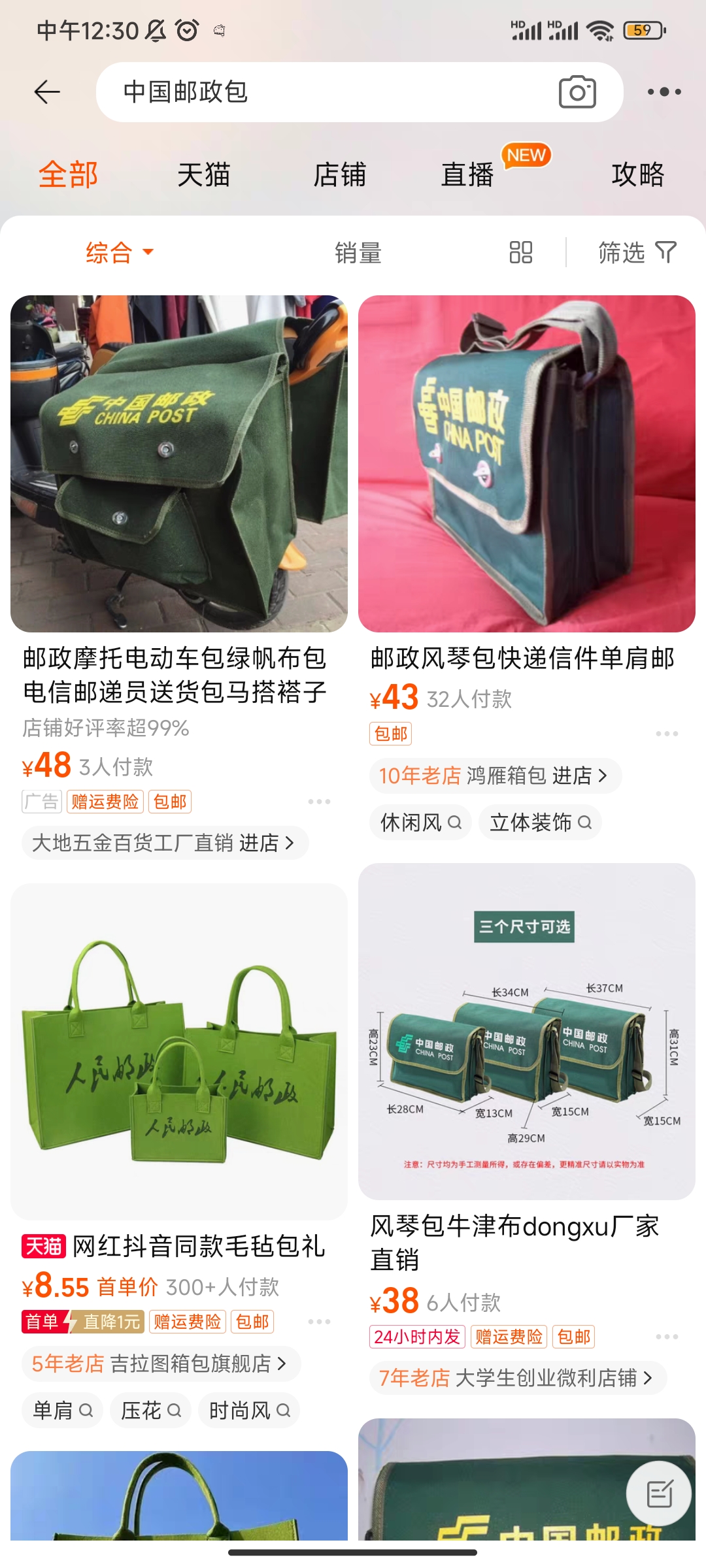Tap the floating feedback edit button
The height and width of the screenshot is (1568, 706).
click(659, 1494)
